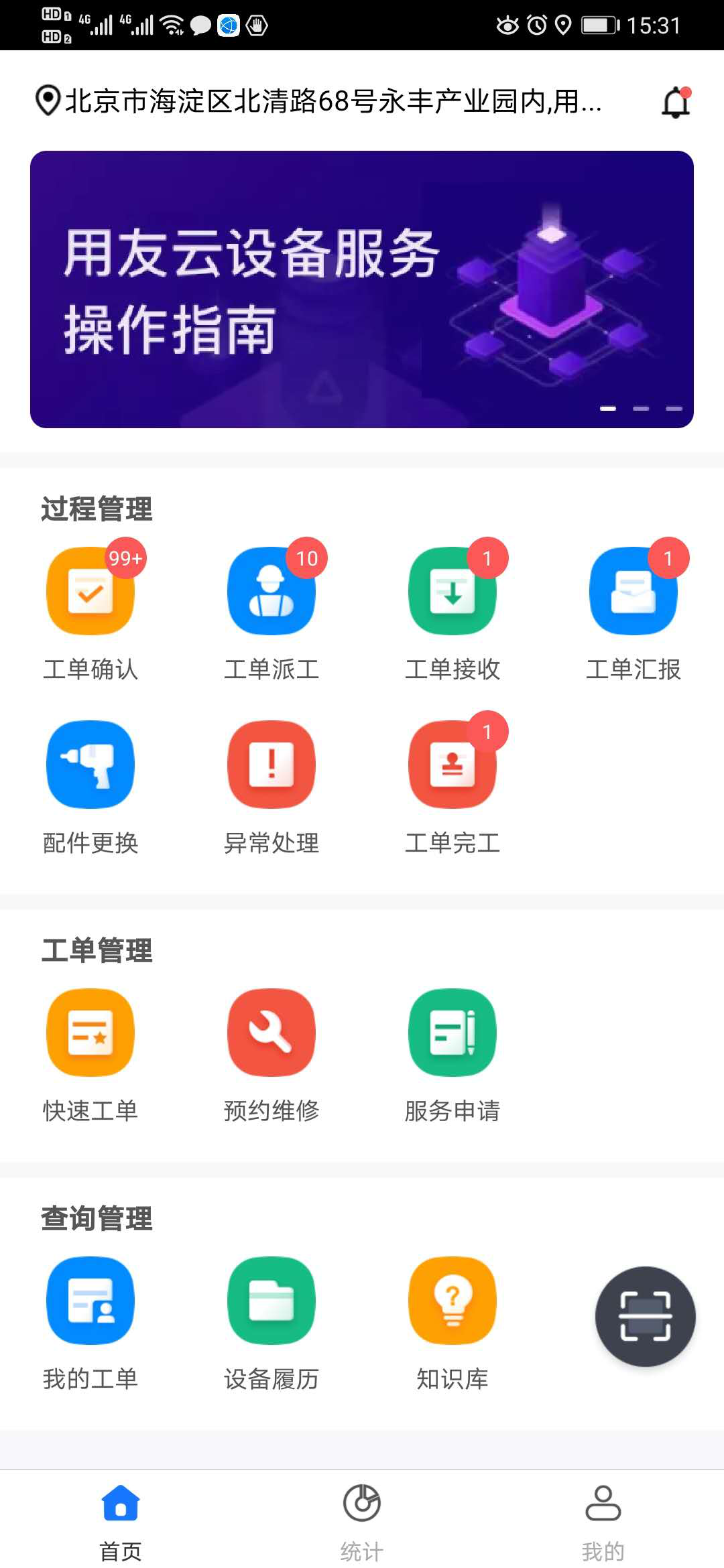Tap the floating scan button
This screenshot has width=724, height=1568.
pos(645,1317)
